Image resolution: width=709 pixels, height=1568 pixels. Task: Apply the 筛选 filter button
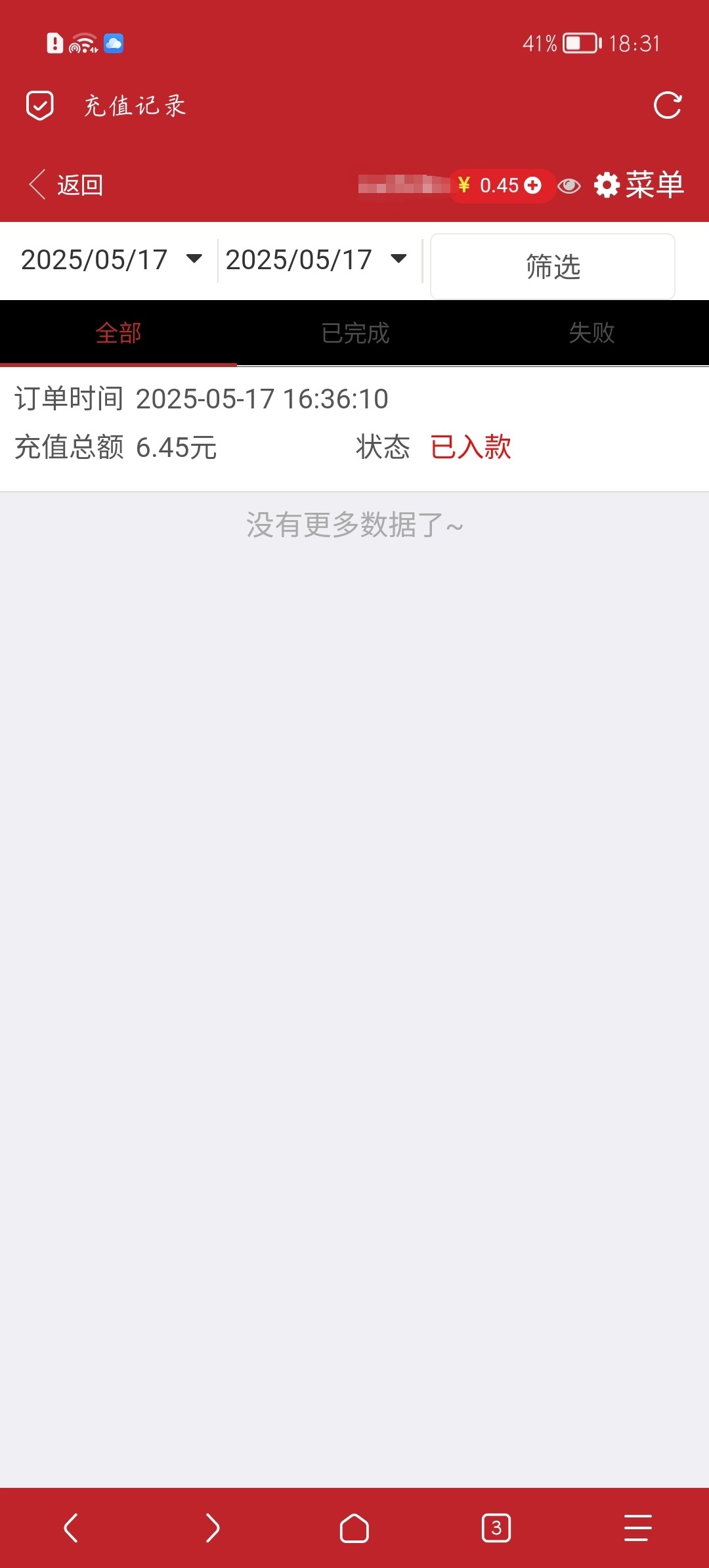coord(553,267)
